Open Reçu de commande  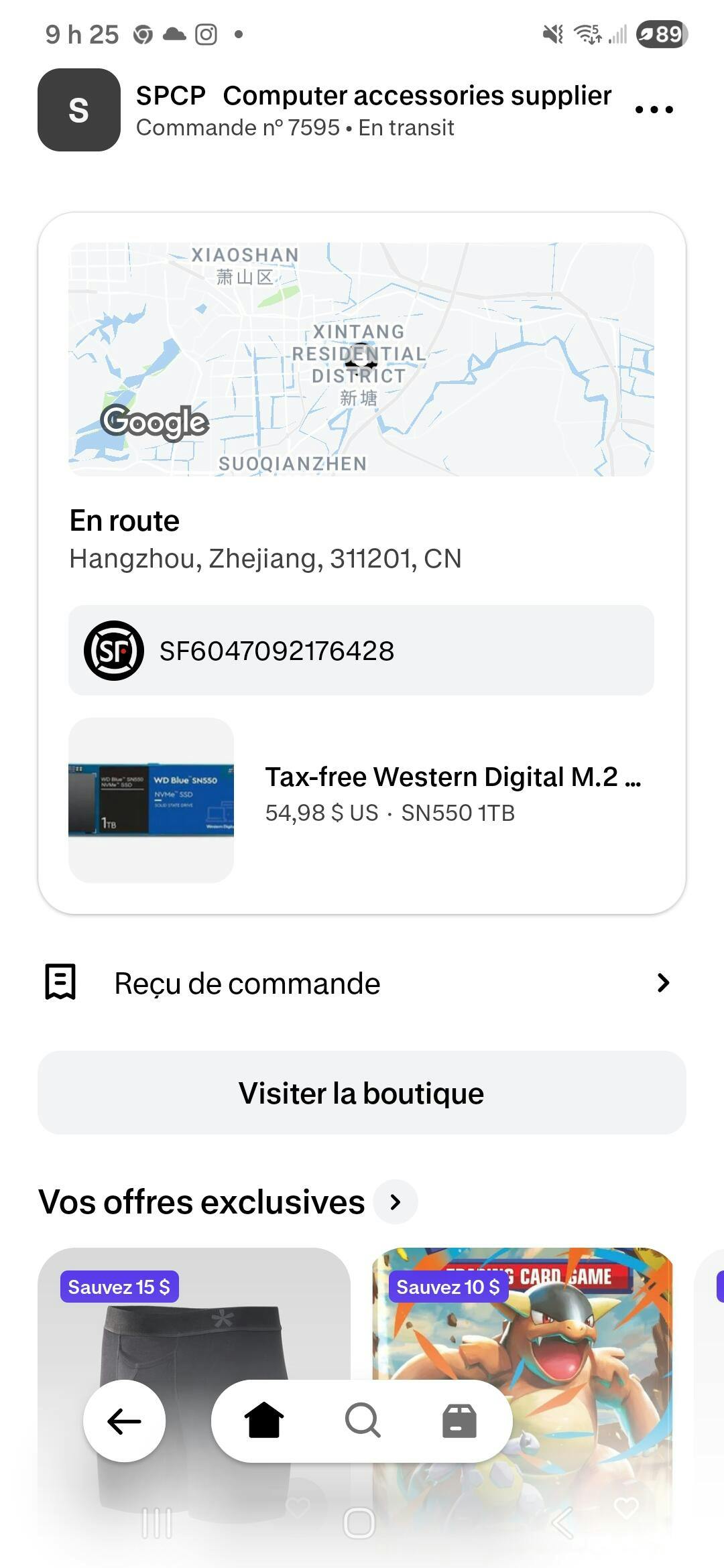click(361, 983)
